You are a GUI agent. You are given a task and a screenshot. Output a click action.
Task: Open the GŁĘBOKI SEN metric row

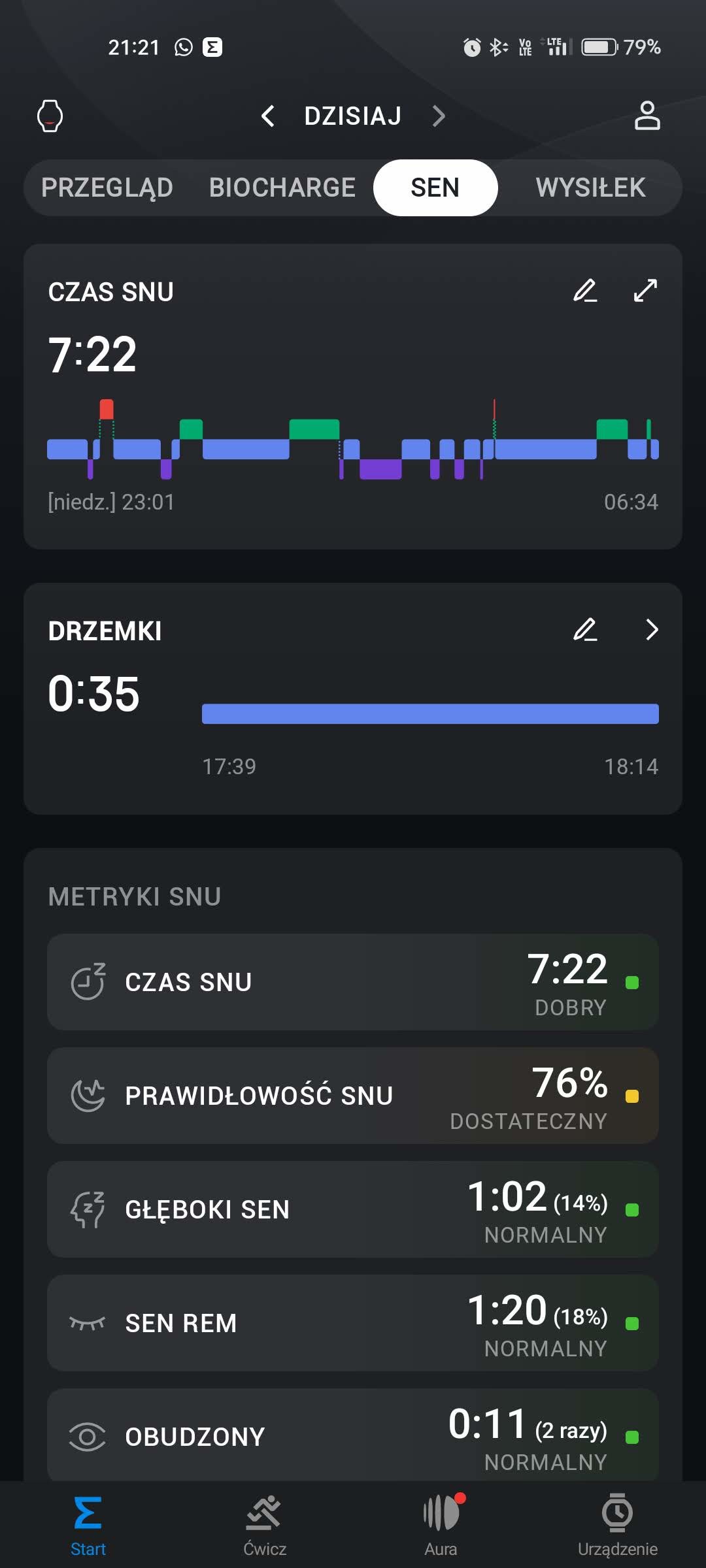pos(353,1209)
